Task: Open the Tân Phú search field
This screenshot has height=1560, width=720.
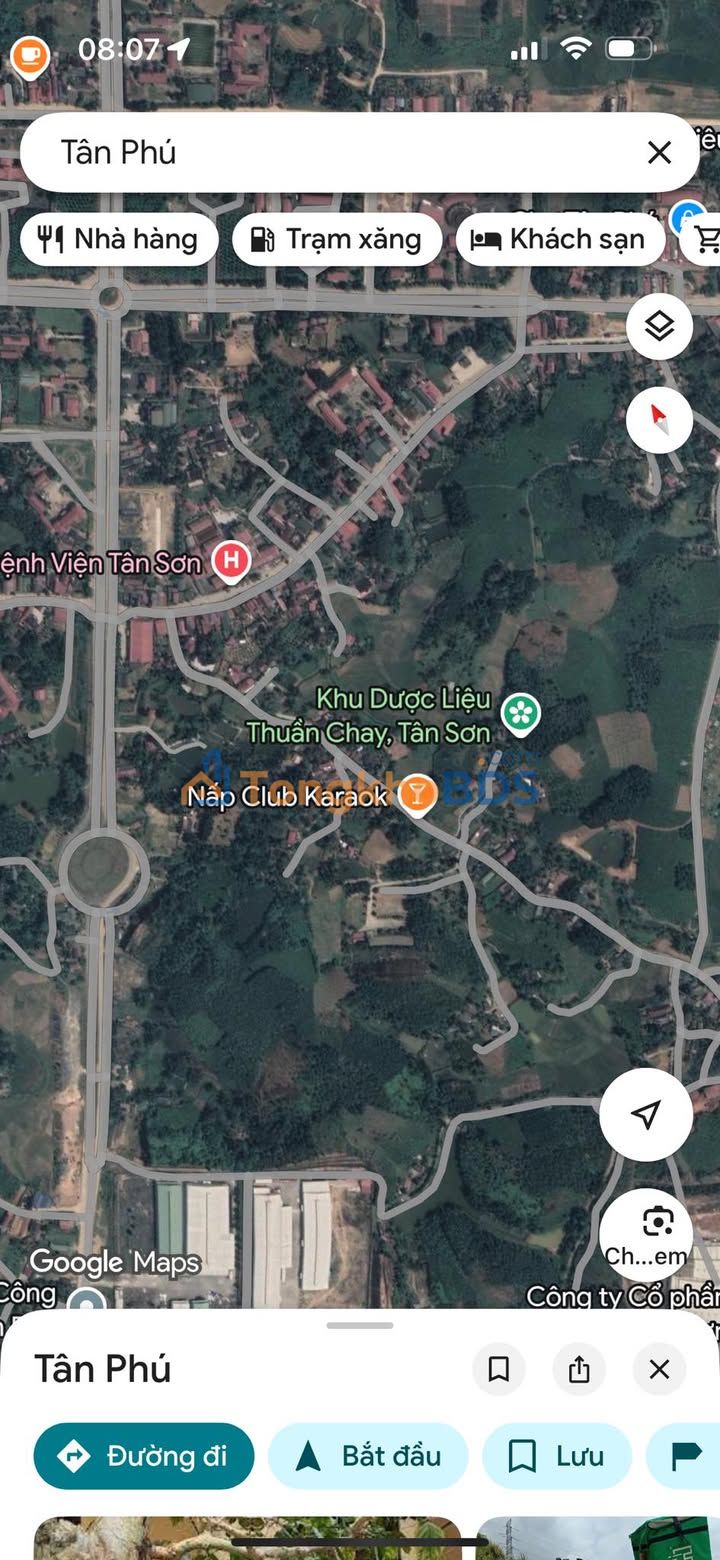Action: click(330, 152)
